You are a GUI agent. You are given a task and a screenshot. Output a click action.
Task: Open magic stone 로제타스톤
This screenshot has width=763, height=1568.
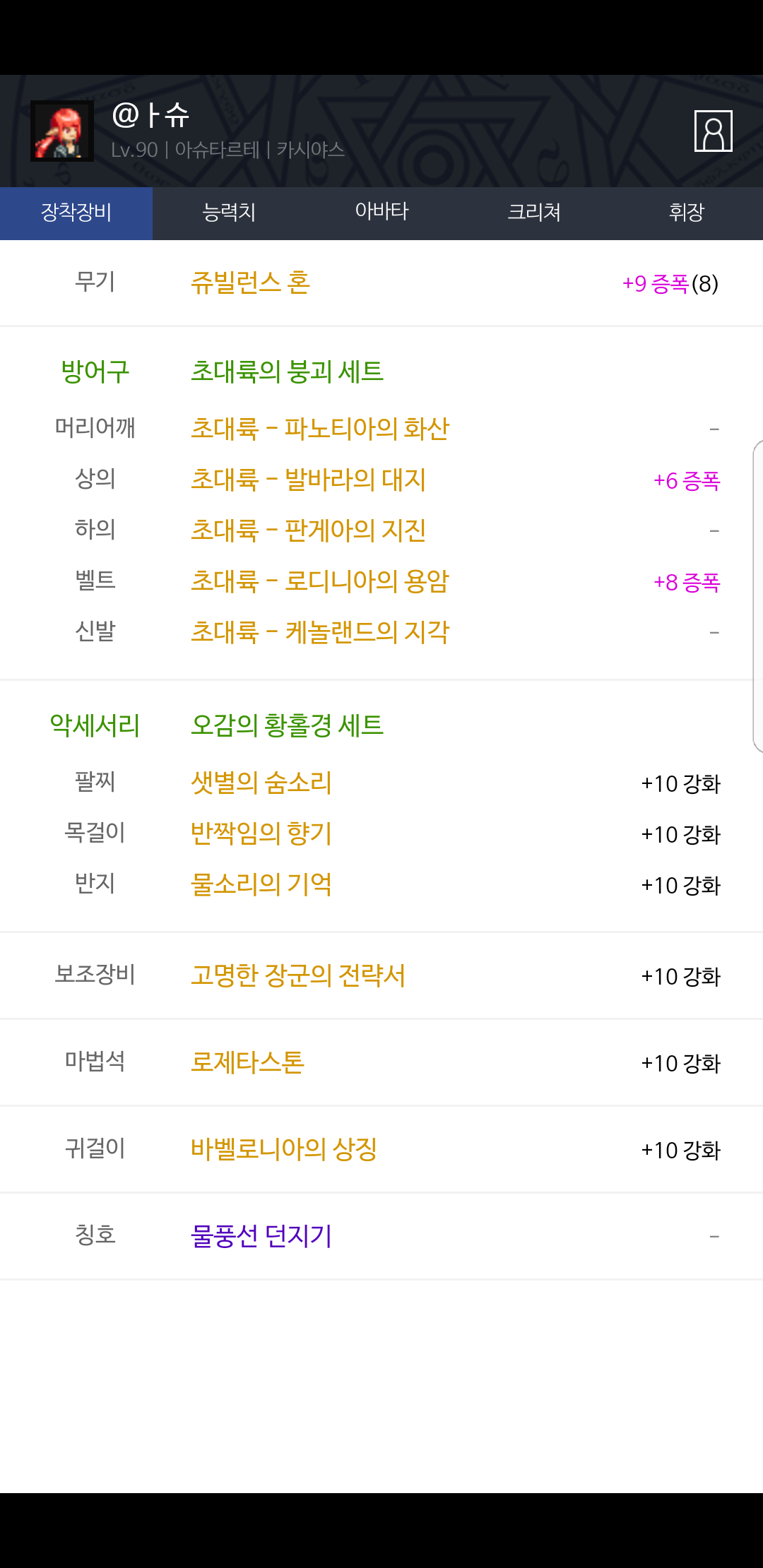pos(247,1062)
